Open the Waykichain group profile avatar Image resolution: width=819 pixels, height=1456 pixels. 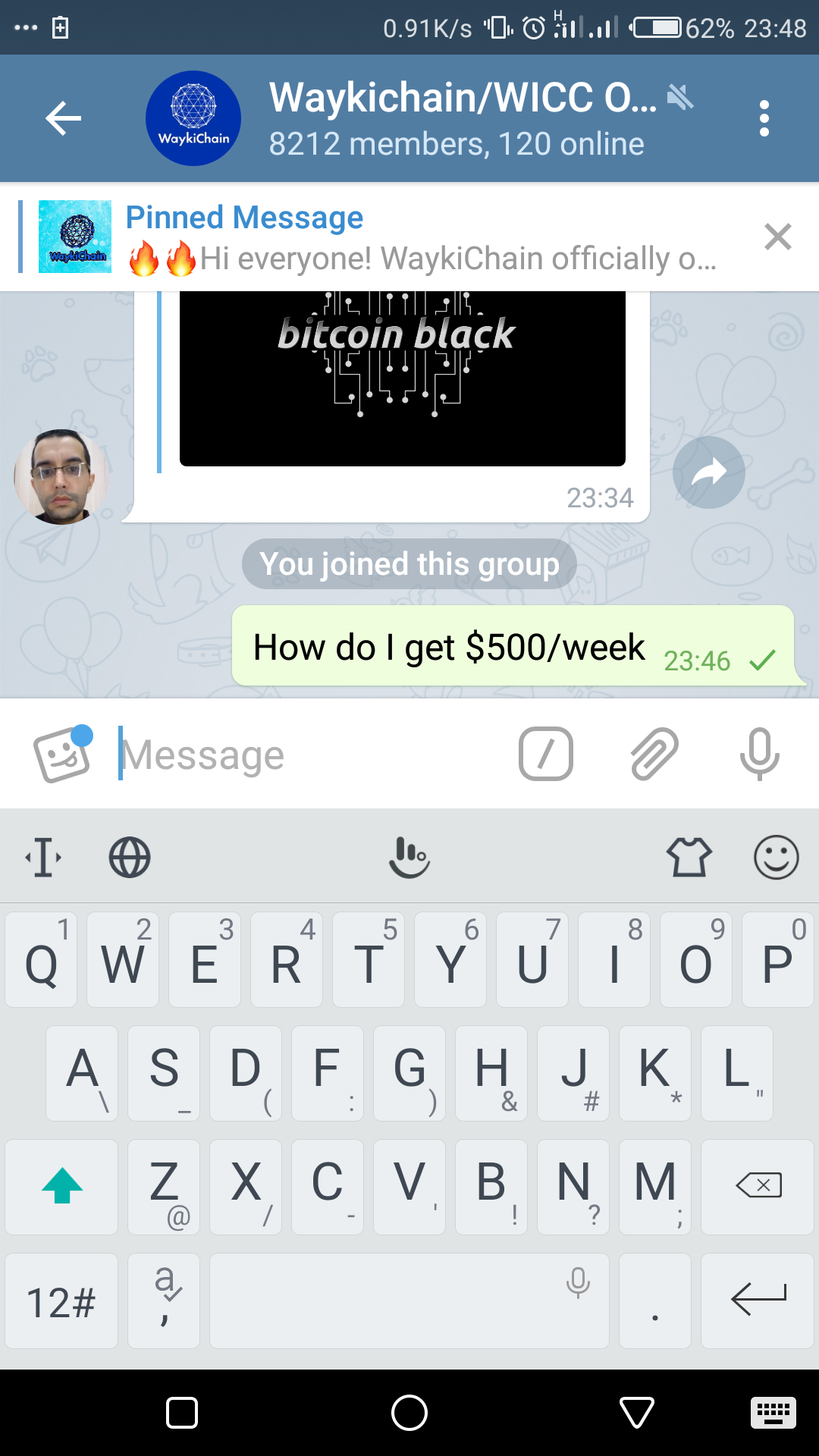click(193, 118)
